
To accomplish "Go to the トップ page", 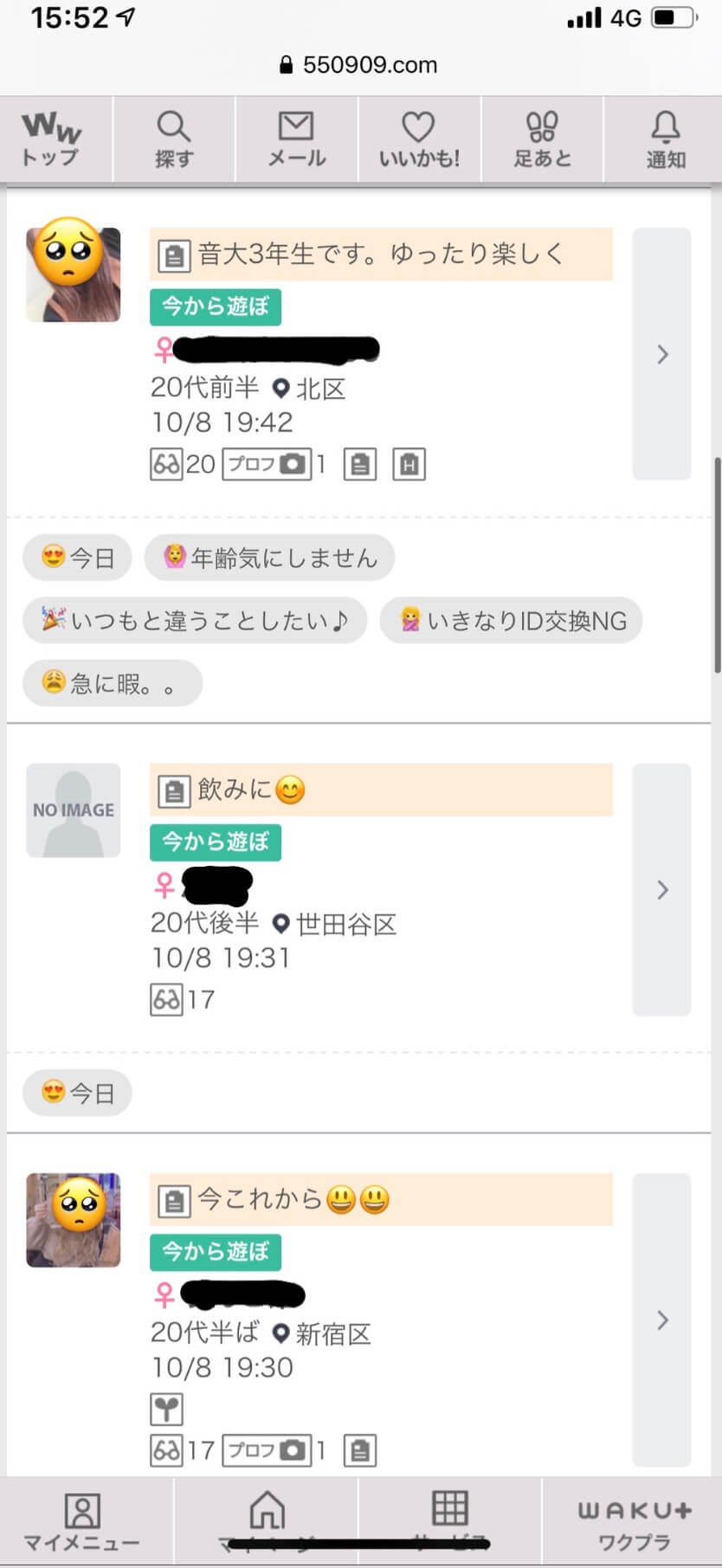I will [x=52, y=139].
